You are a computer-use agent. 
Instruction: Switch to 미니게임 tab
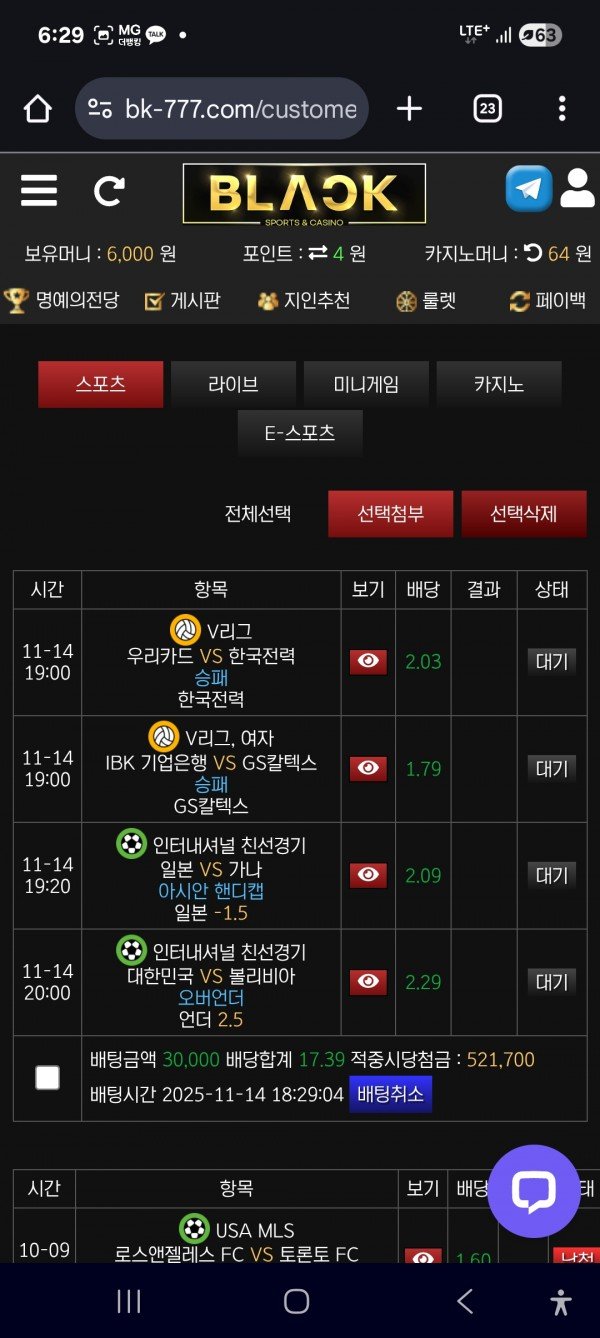coord(366,384)
